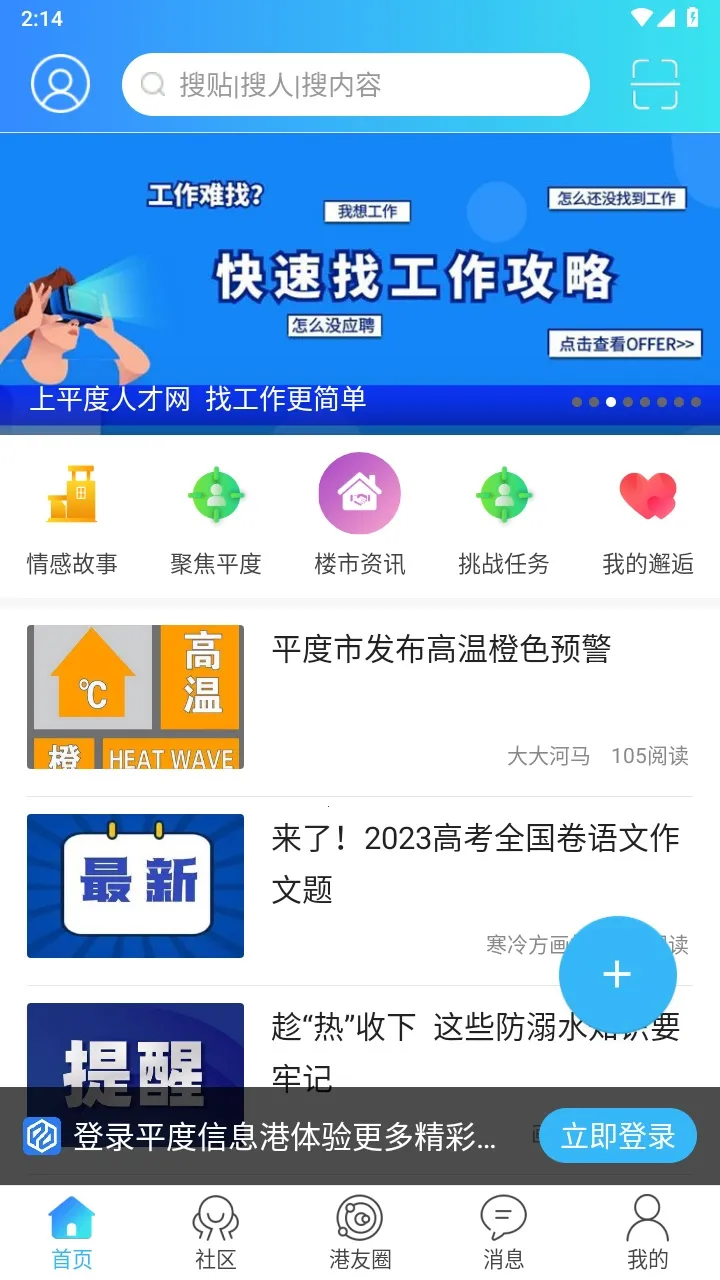Switch to the 港友圈 tab
The image size is (720, 1280).
(x=360, y=1230)
